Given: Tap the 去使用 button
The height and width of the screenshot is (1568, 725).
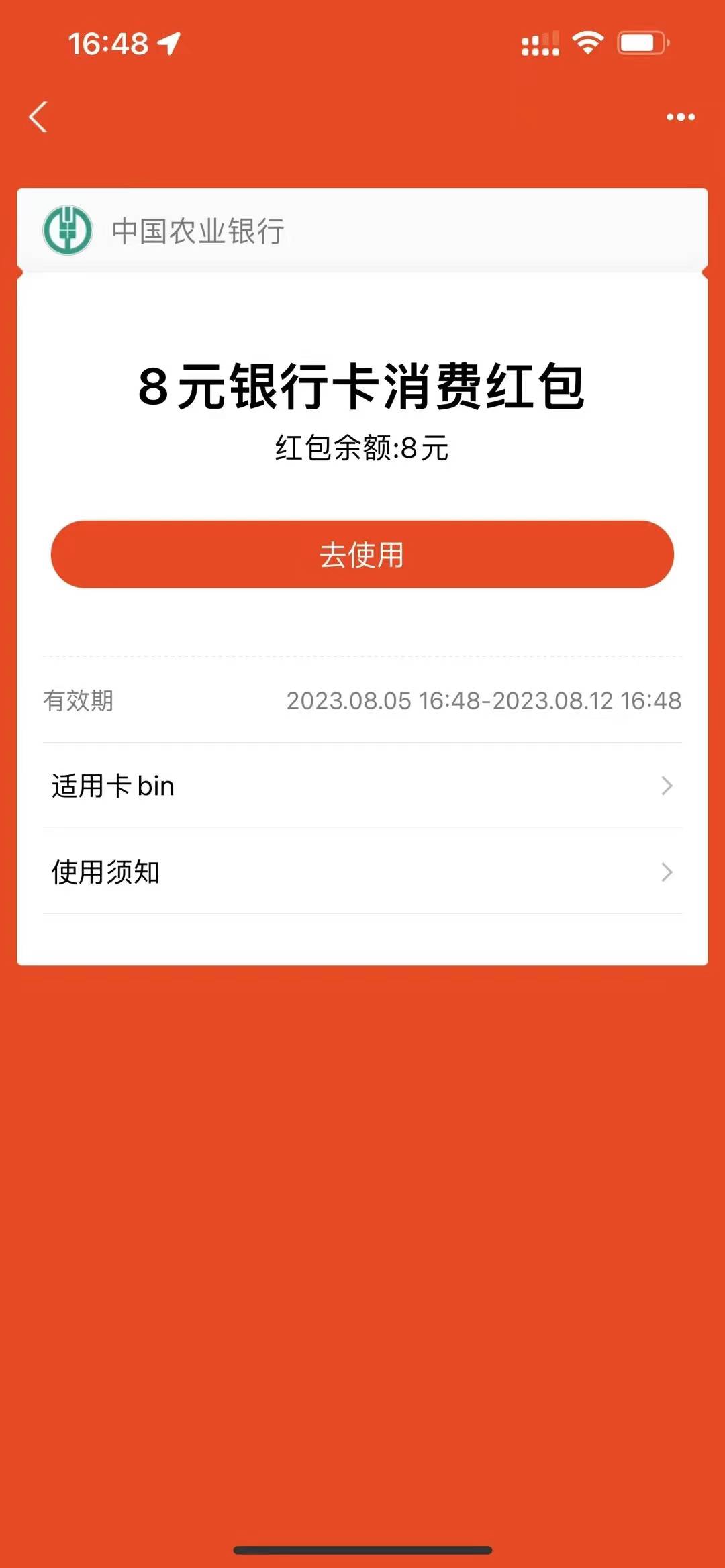Looking at the screenshot, I should click(362, 554).
